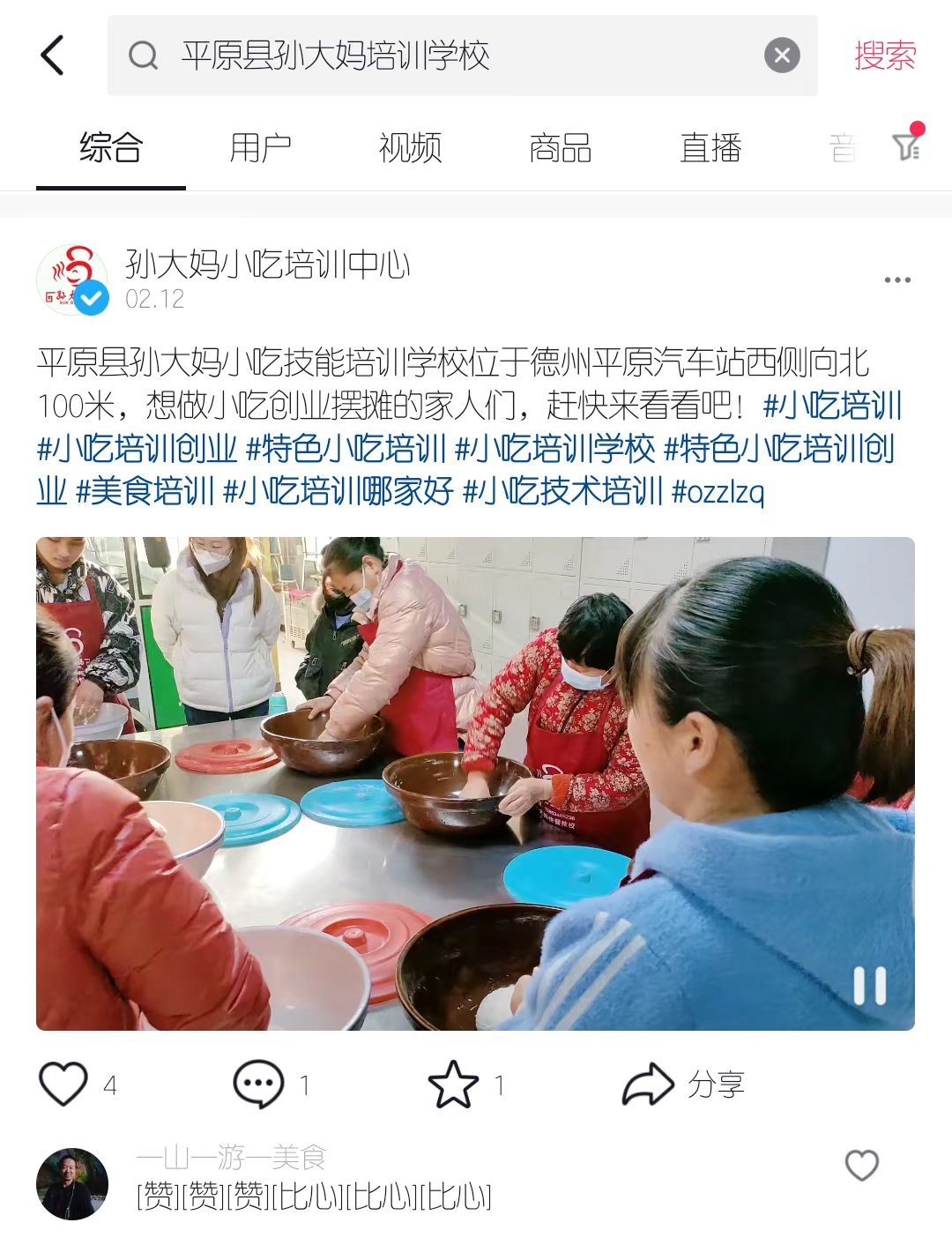Open the #美食培训 hashtag

click(x=145, y=490)
